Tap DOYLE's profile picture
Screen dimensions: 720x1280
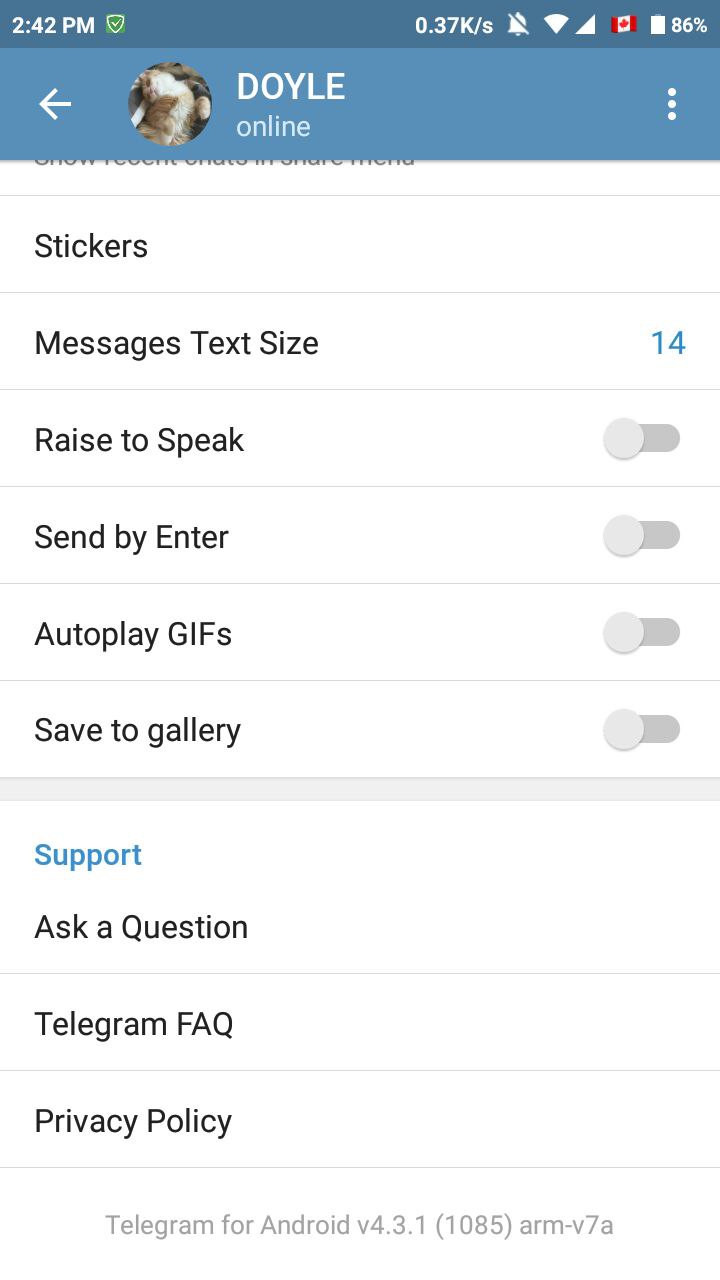click(170, 104)
